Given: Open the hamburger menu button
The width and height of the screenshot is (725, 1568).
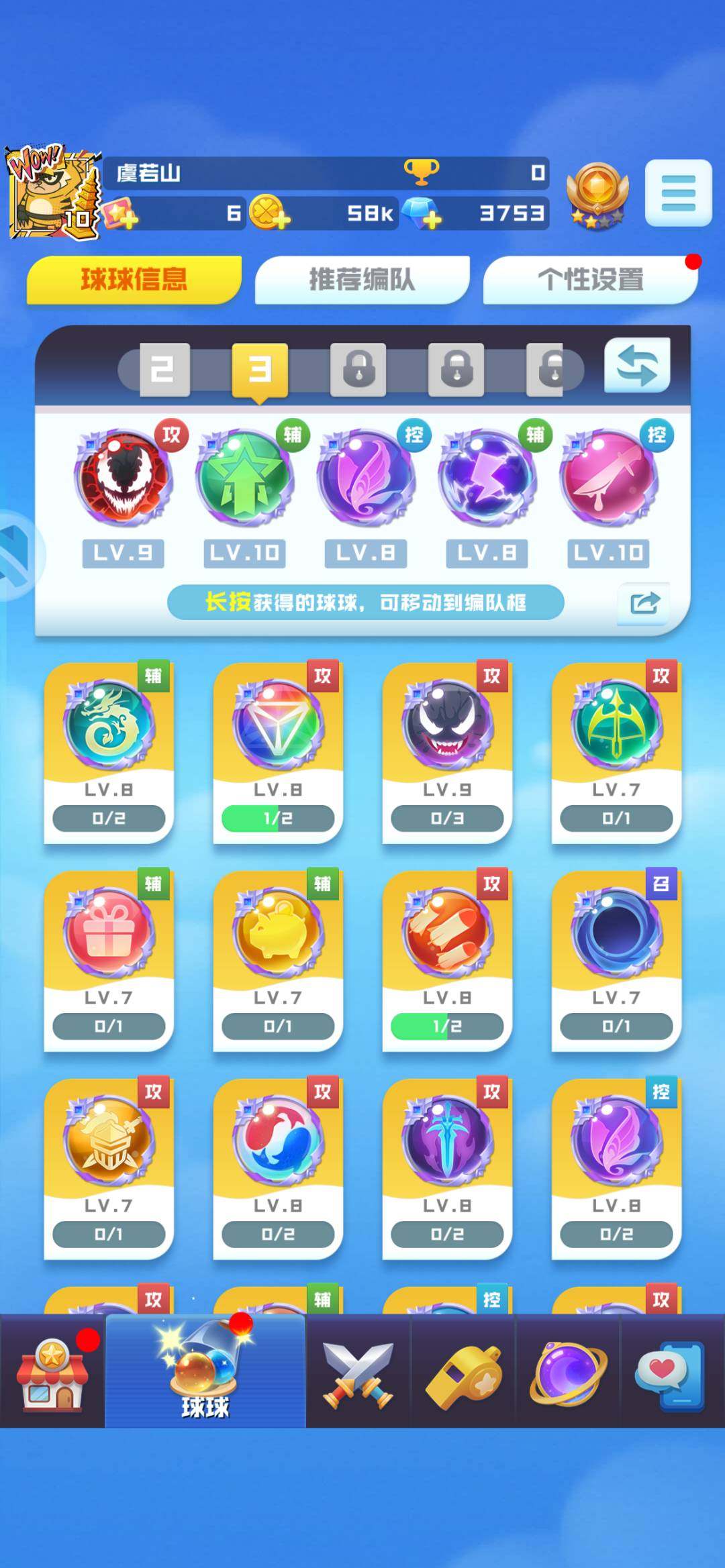Looking at the screenshot, I should [678, 193].
